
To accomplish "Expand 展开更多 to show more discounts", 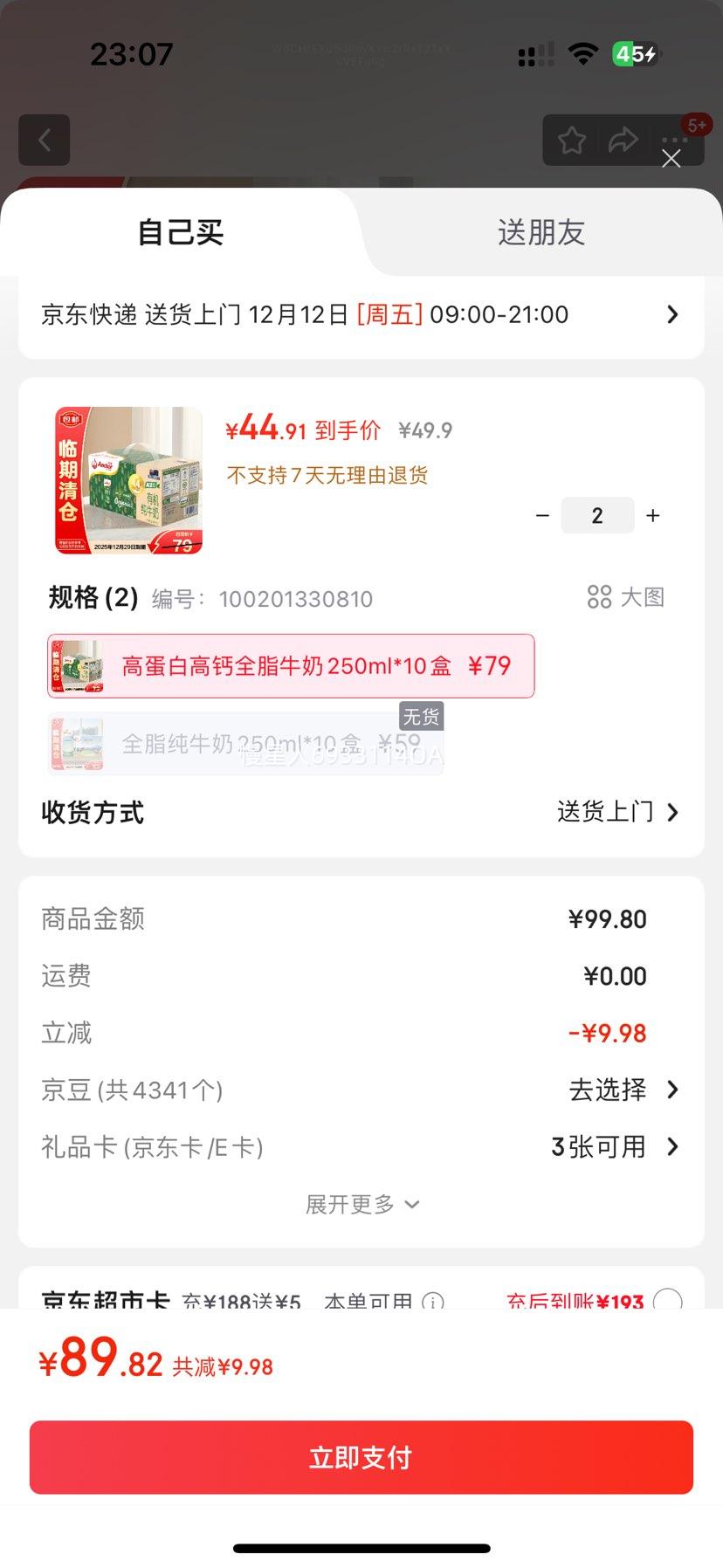I will (x=361, y=1203).
